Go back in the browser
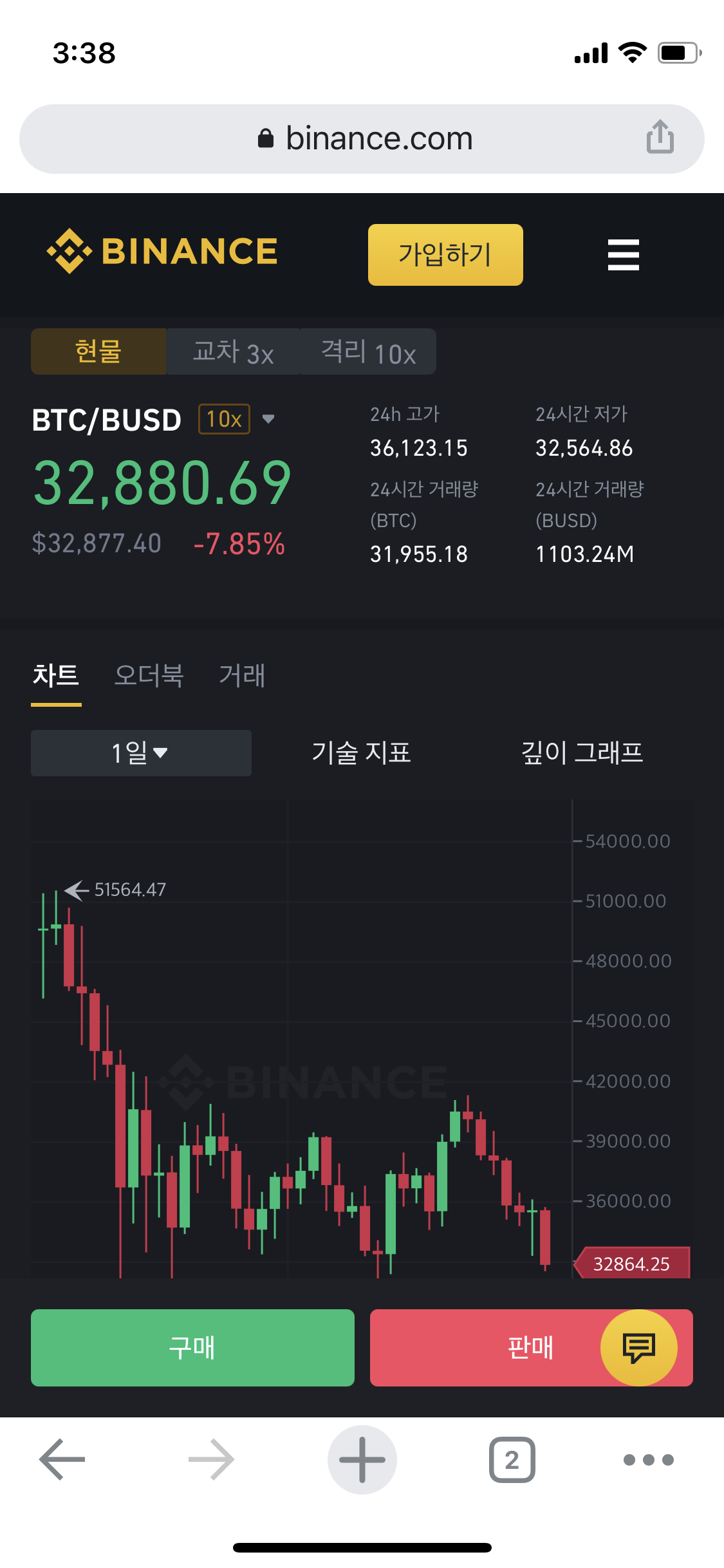Viewport: 724px width, 1568px height. [x=62, y=1459]
